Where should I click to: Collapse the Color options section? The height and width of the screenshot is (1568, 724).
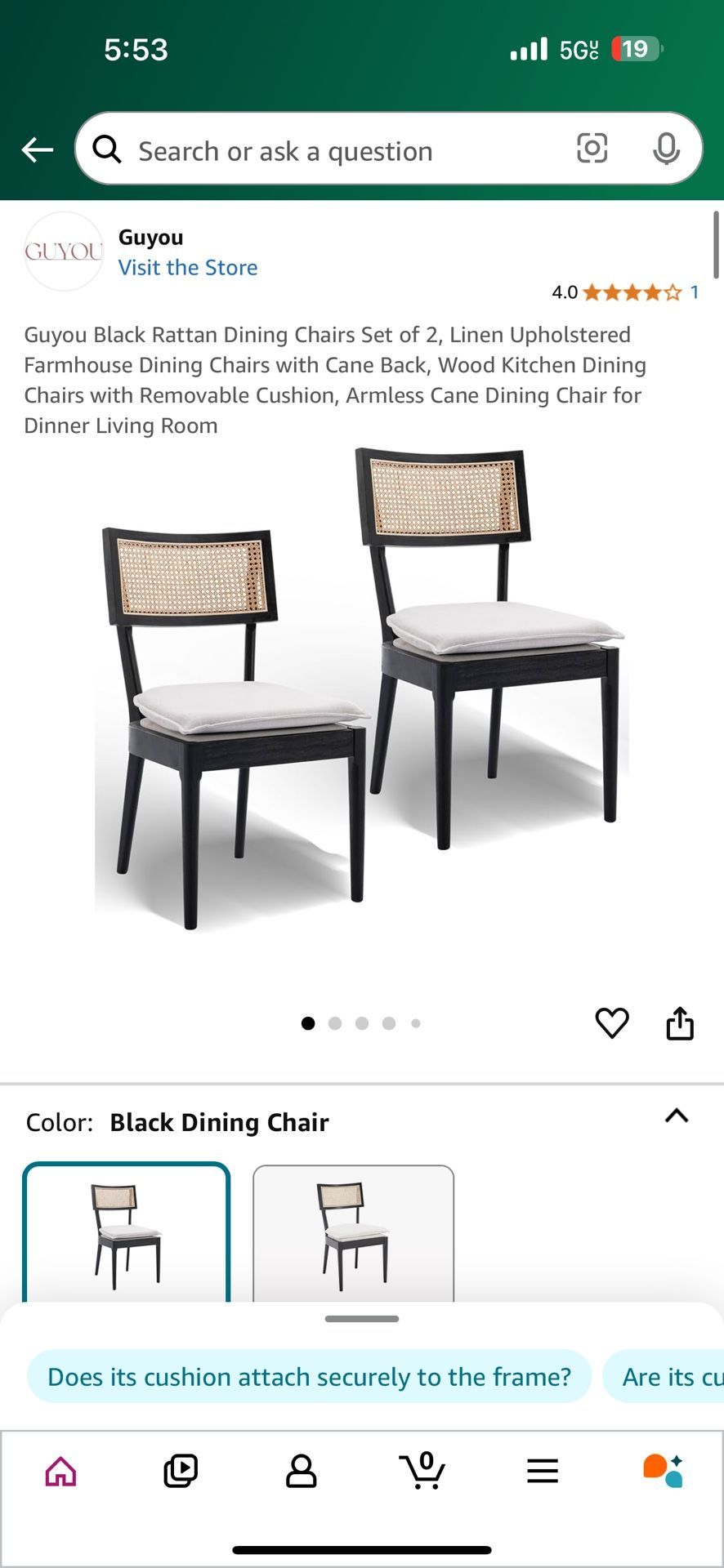point(677,1116)
